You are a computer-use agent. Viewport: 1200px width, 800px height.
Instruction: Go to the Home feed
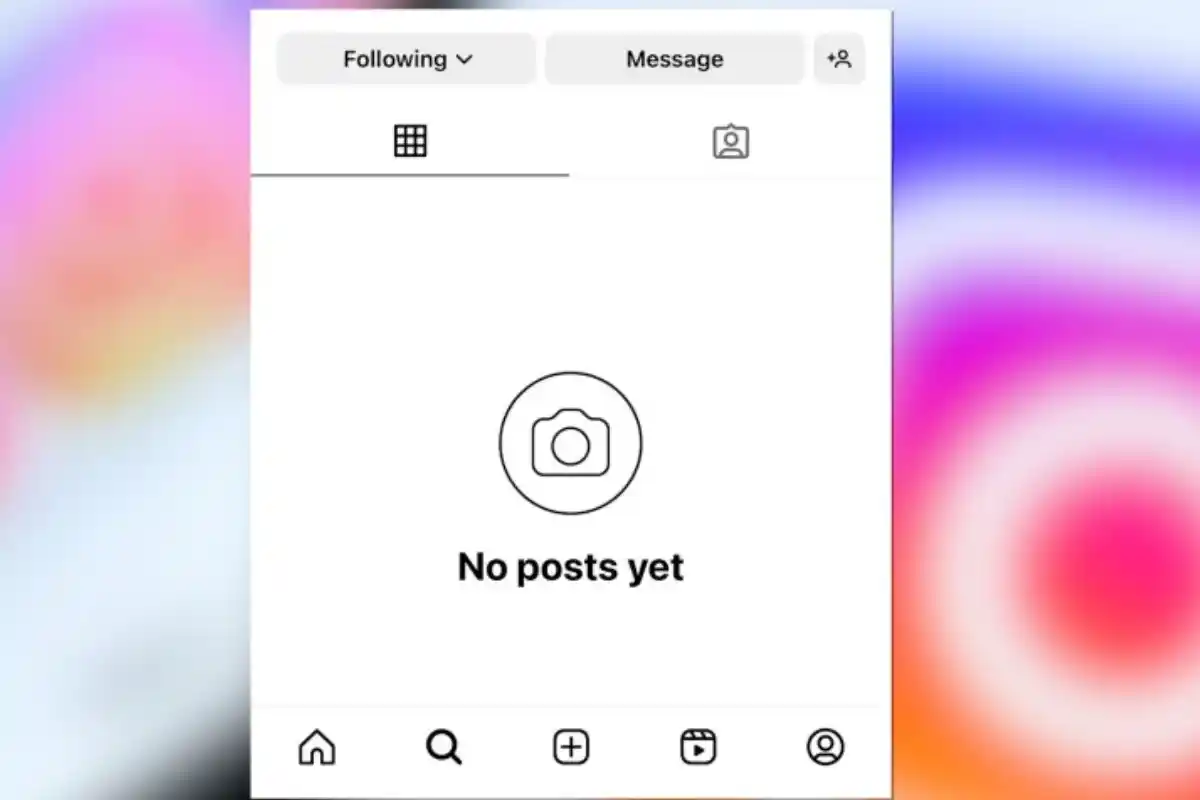pyautogui.click(x=317, y=747)
